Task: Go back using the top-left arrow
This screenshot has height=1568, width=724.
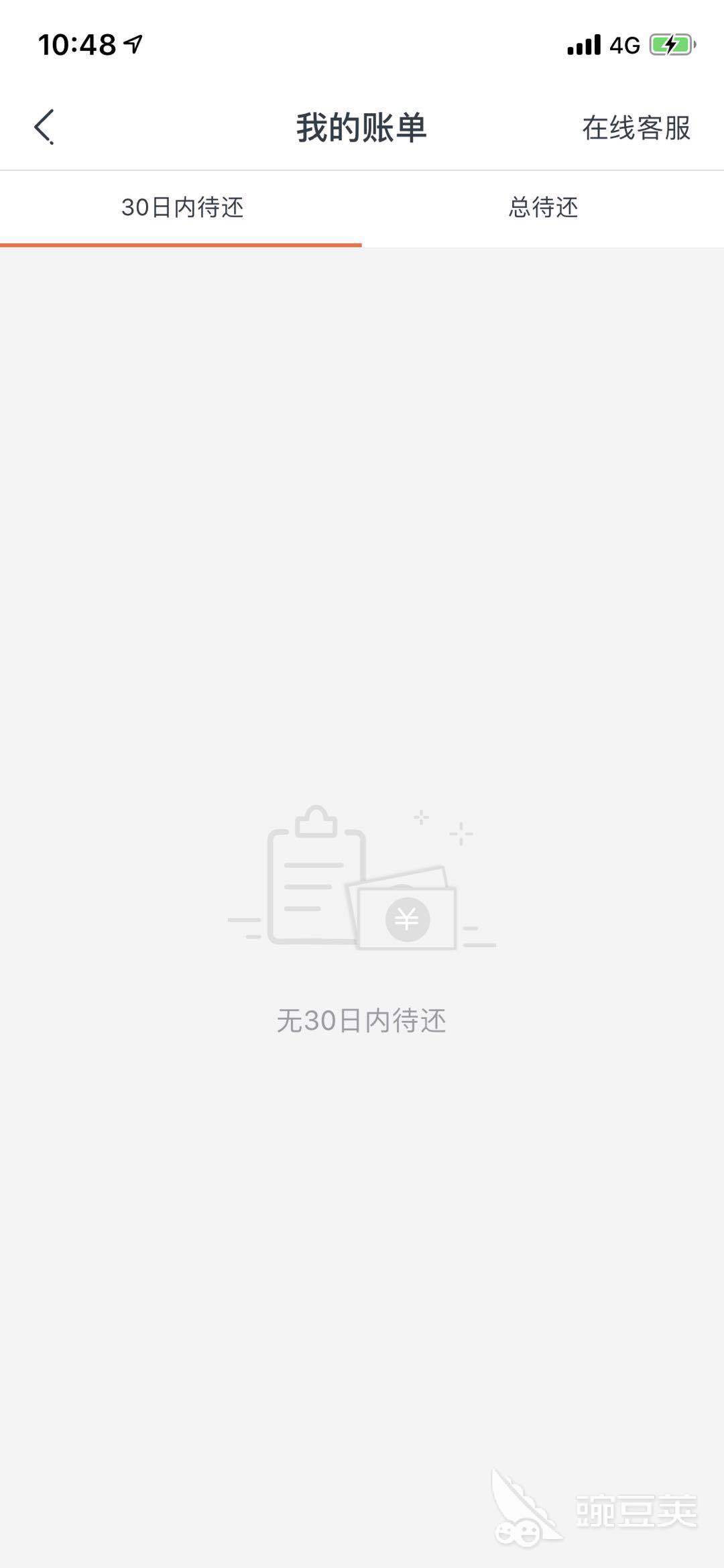Action: tap(44, 127)
